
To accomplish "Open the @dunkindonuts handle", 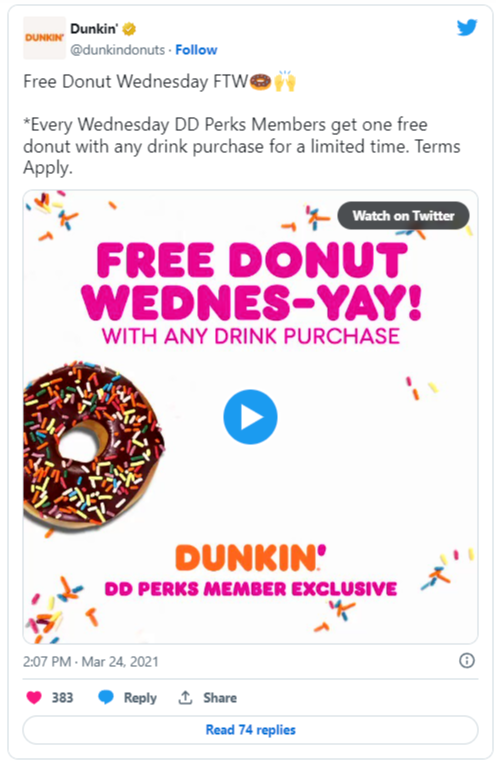I will [x=117, y=50].
